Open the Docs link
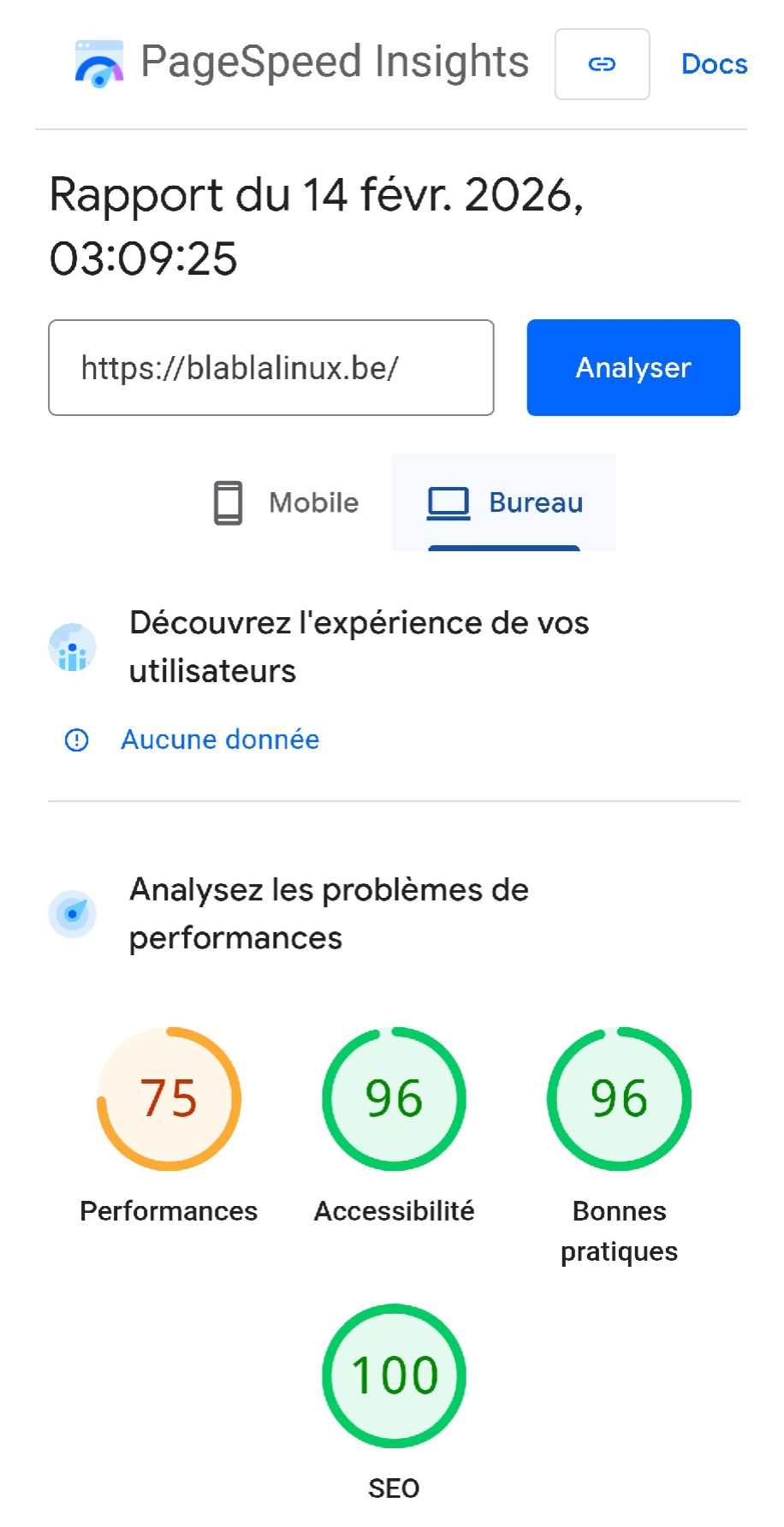The image size is (784, 1527). pos(714,64)
